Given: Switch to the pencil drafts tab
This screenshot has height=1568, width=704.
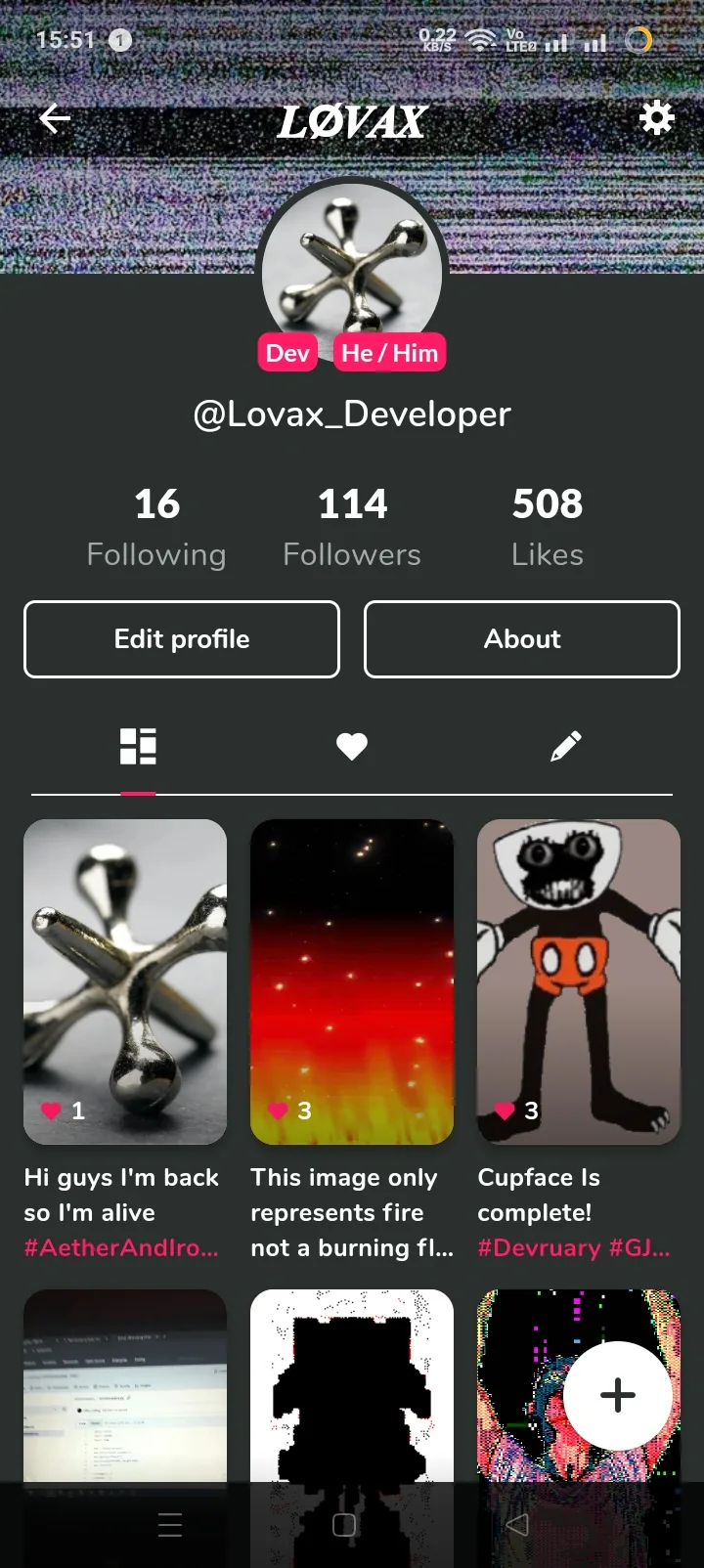Looking at the screenshot, I should (566, 746).
